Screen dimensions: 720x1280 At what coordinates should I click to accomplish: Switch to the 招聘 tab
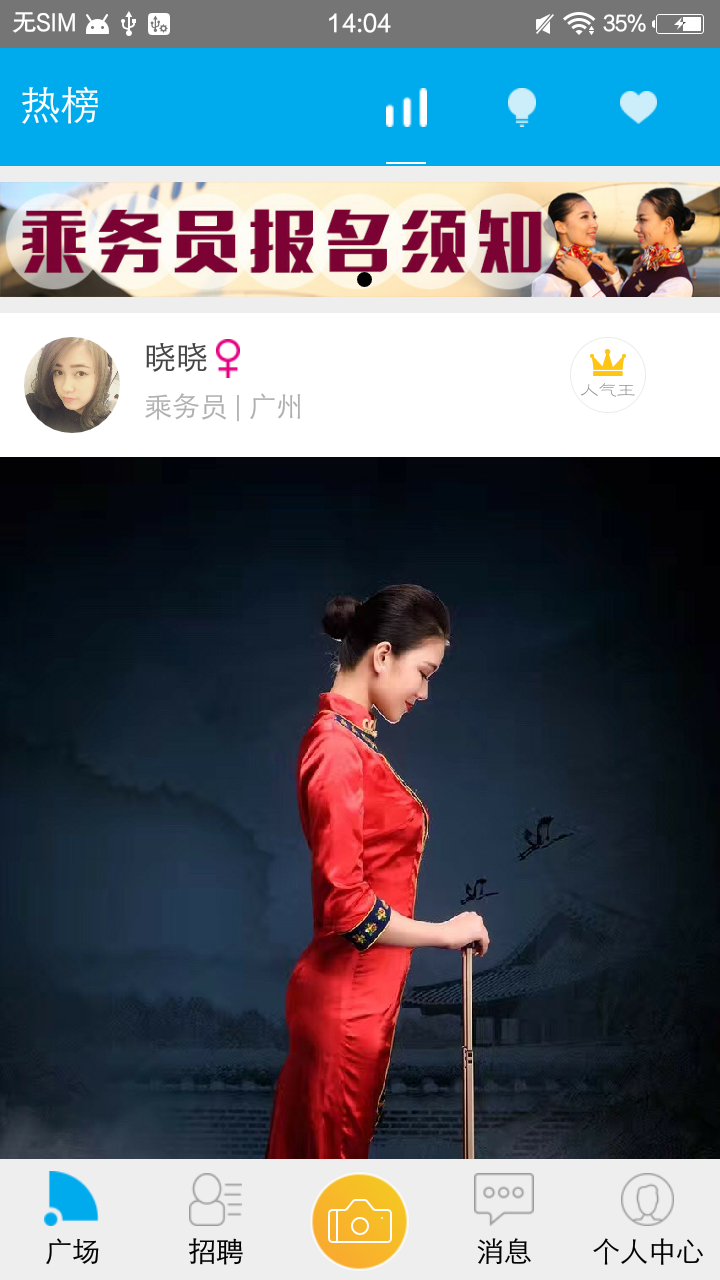pyautogui.click(x=216, y=1220)
